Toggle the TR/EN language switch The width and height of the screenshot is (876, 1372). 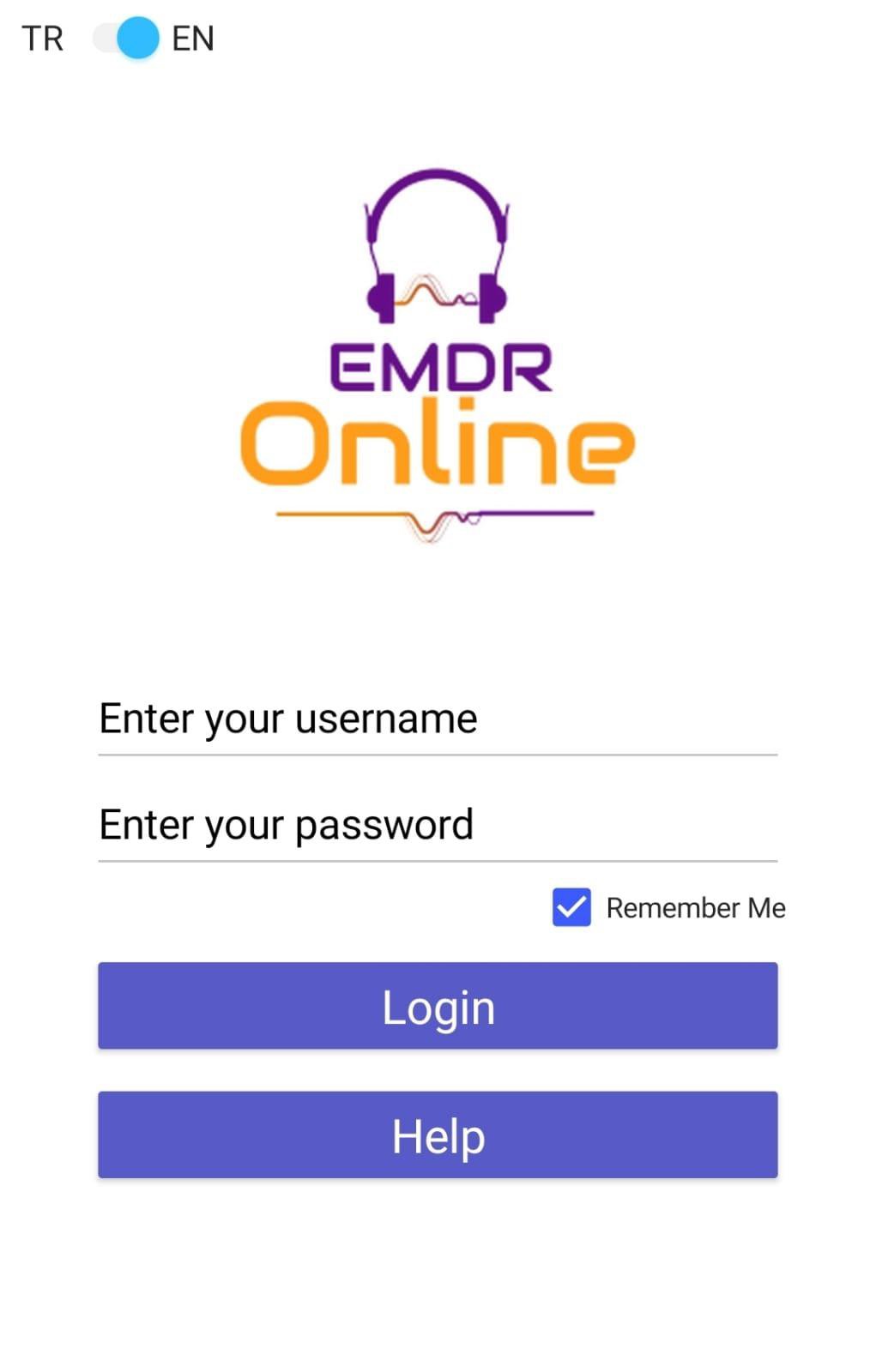click(126, 39)
